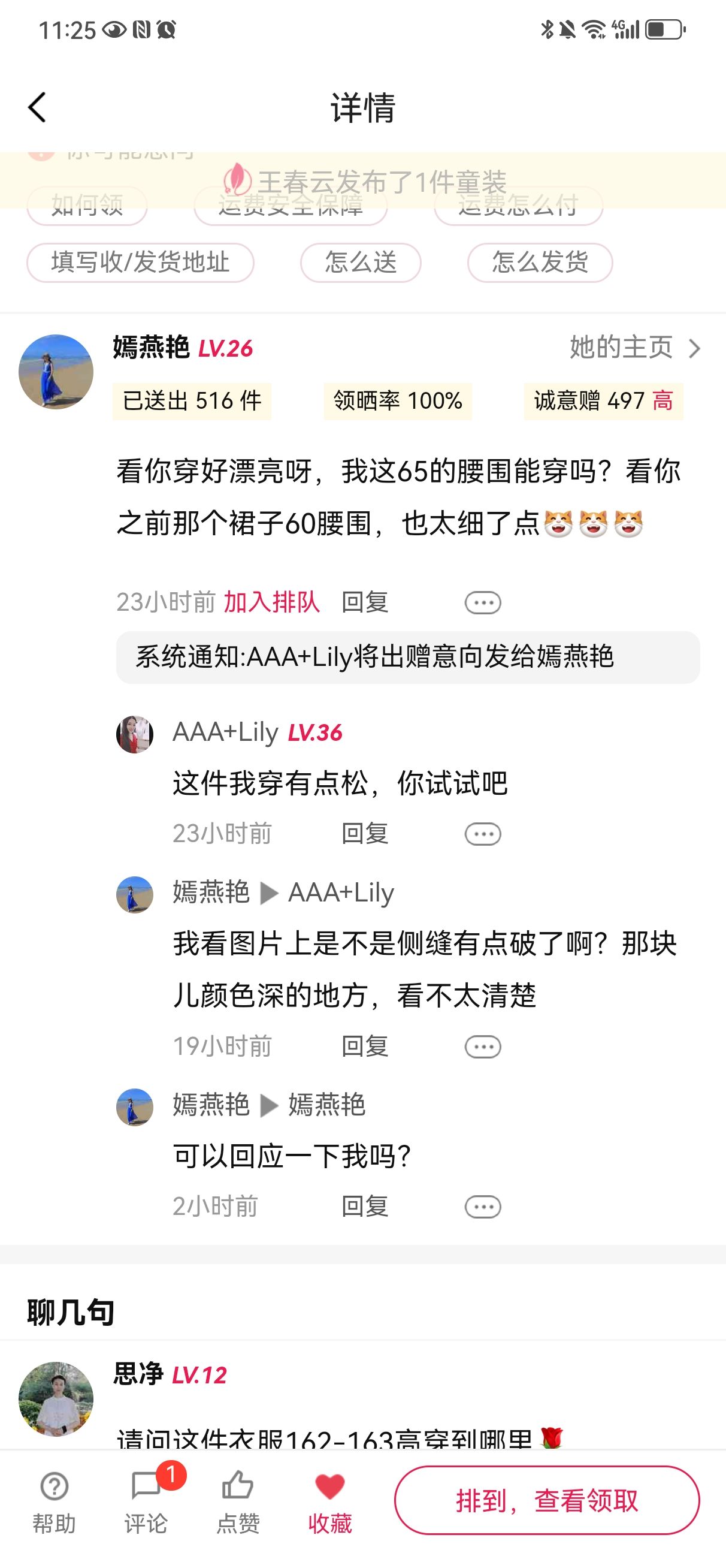Open AAA+Lily's profile avatar
Image resolution: width=726 pixels, height=1568 pixels.
[x=135, y=734]
